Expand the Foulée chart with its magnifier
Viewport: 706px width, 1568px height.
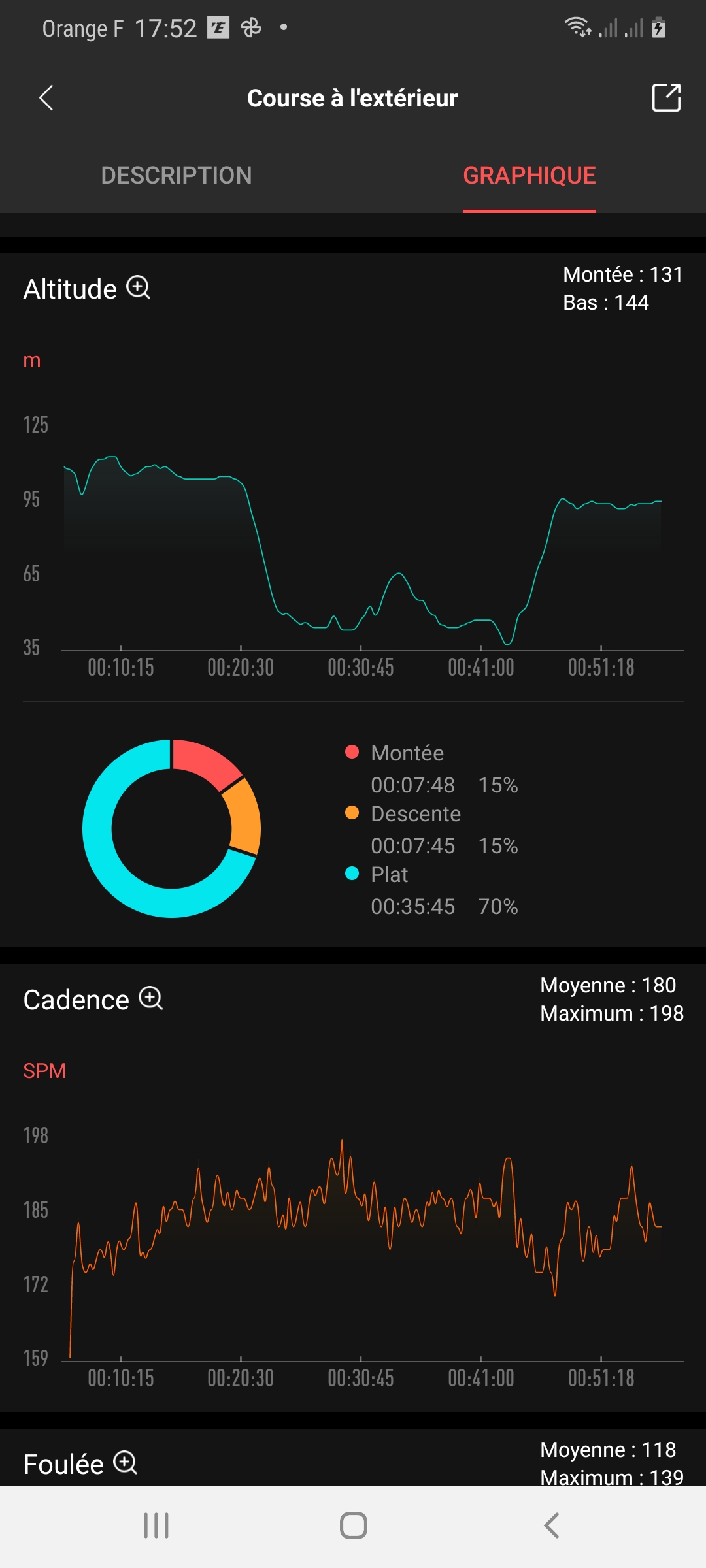pos(126,1462)
